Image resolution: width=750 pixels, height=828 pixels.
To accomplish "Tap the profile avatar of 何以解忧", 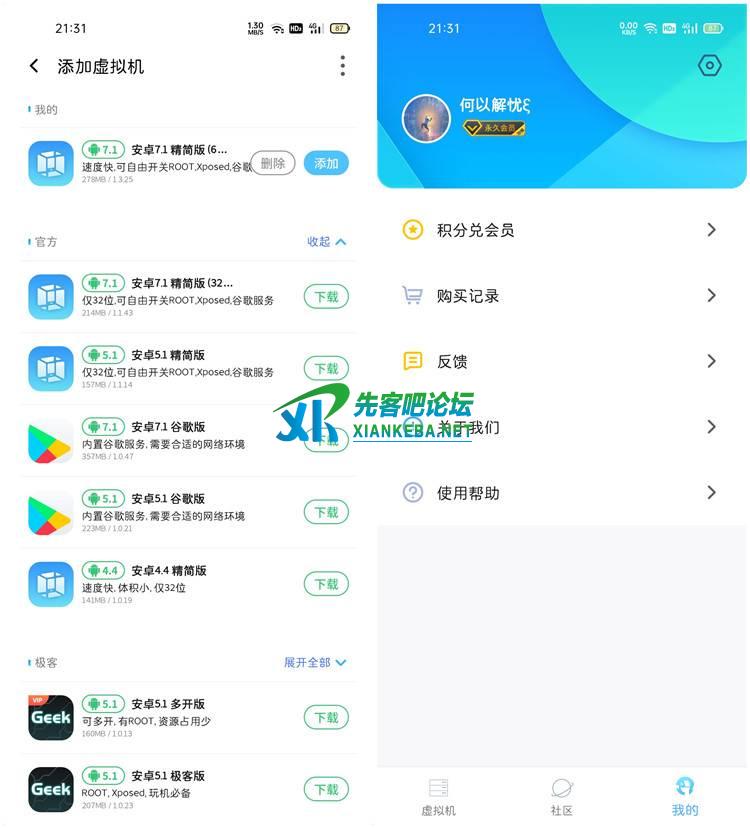I will pos(426,119).
